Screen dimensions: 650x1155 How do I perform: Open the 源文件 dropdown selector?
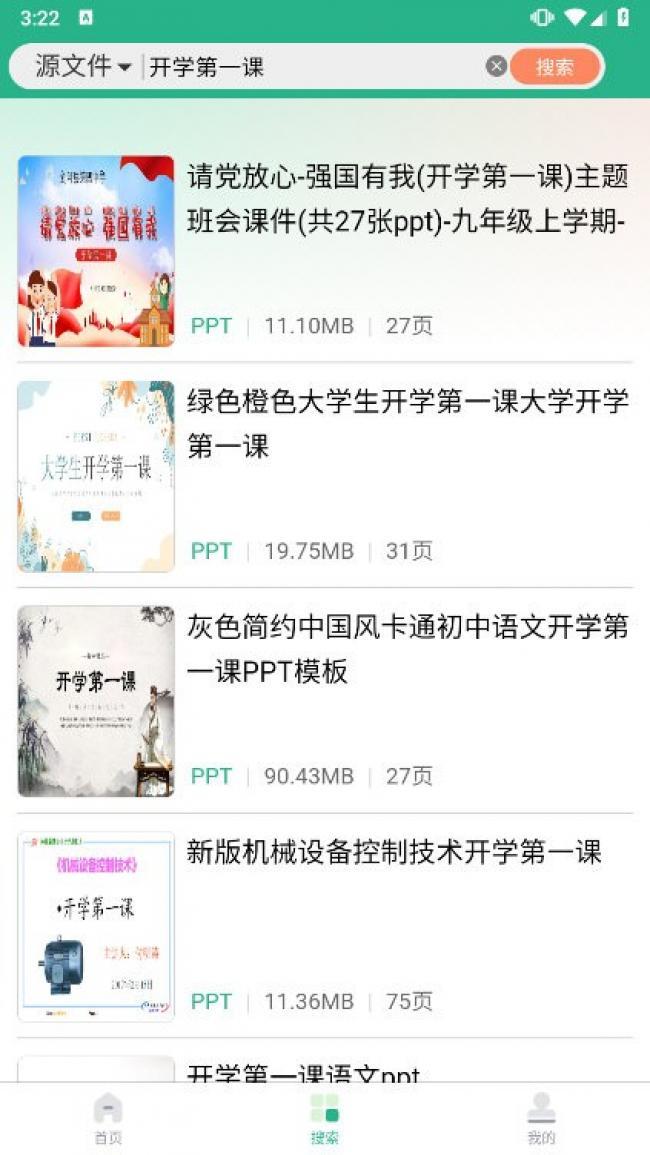[83, 67]
